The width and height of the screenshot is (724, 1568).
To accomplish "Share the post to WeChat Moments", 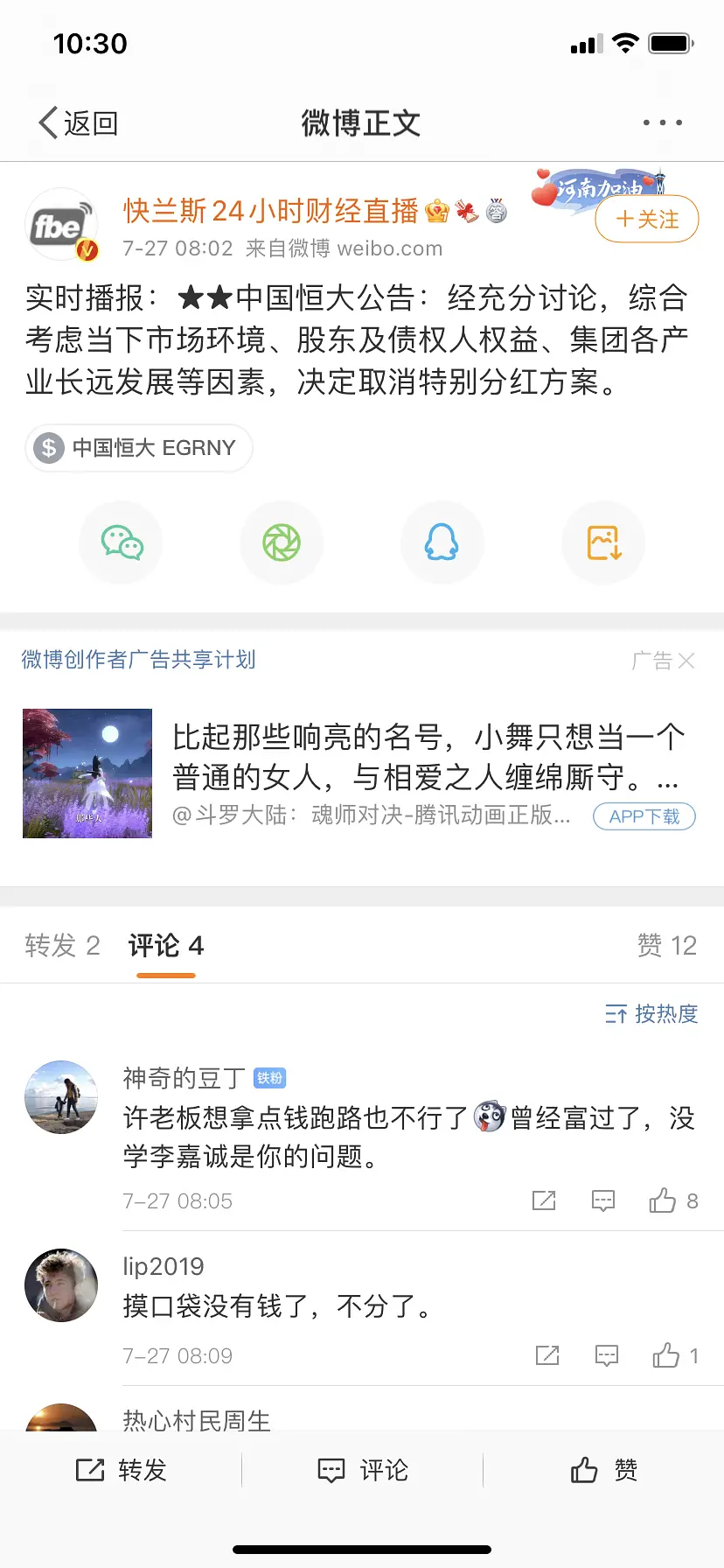I will pyautogui.click(x=282, y=542).
